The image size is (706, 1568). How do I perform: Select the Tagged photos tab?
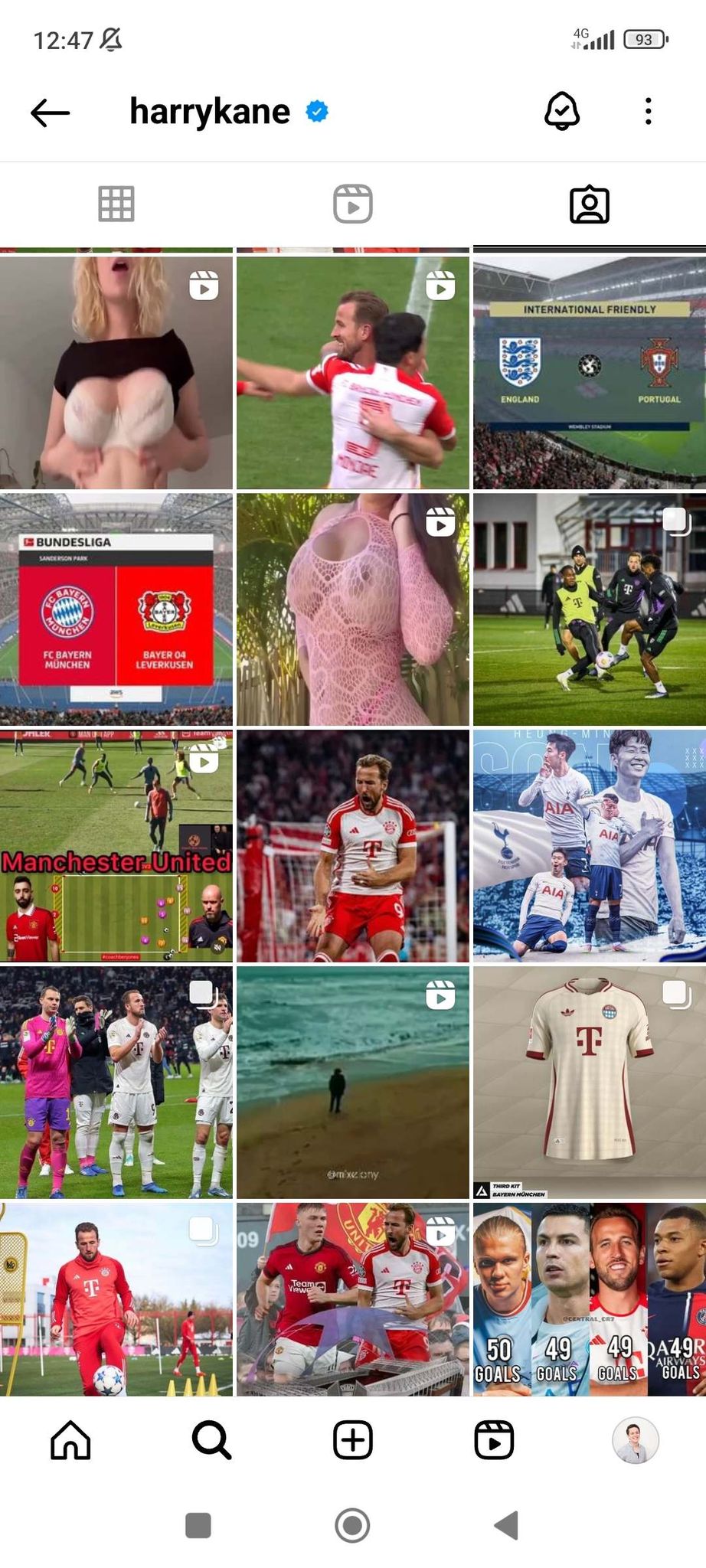[x=589, y=203]
